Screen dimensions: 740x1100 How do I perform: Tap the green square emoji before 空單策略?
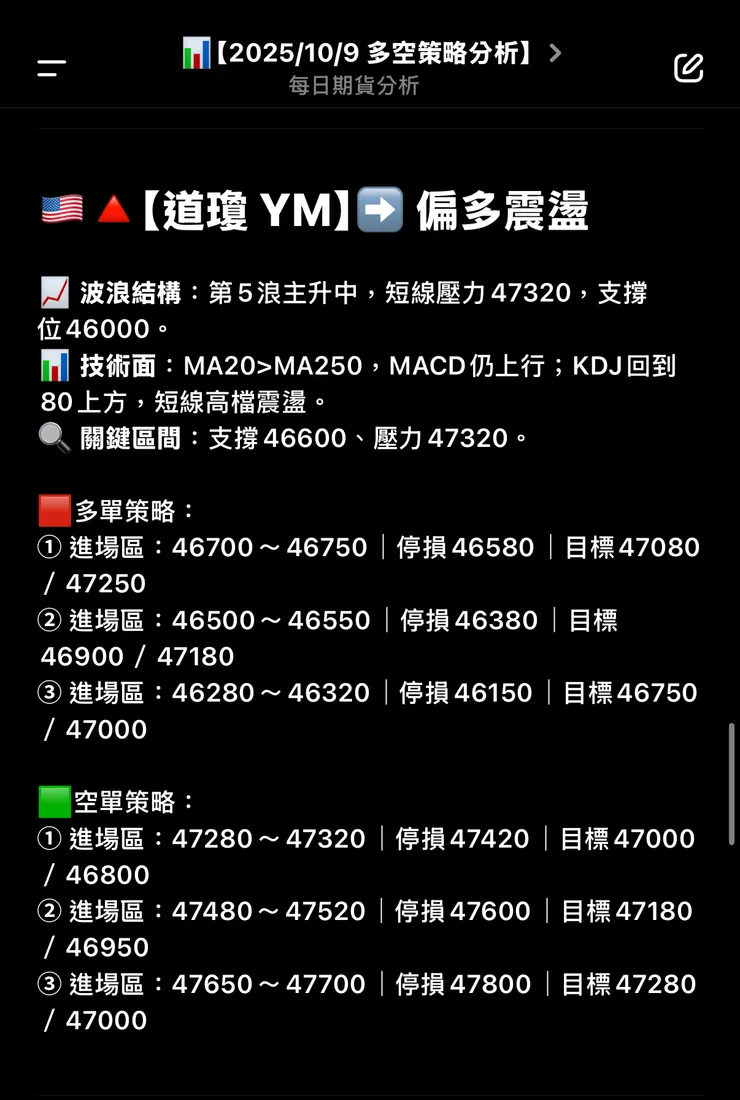54,802
